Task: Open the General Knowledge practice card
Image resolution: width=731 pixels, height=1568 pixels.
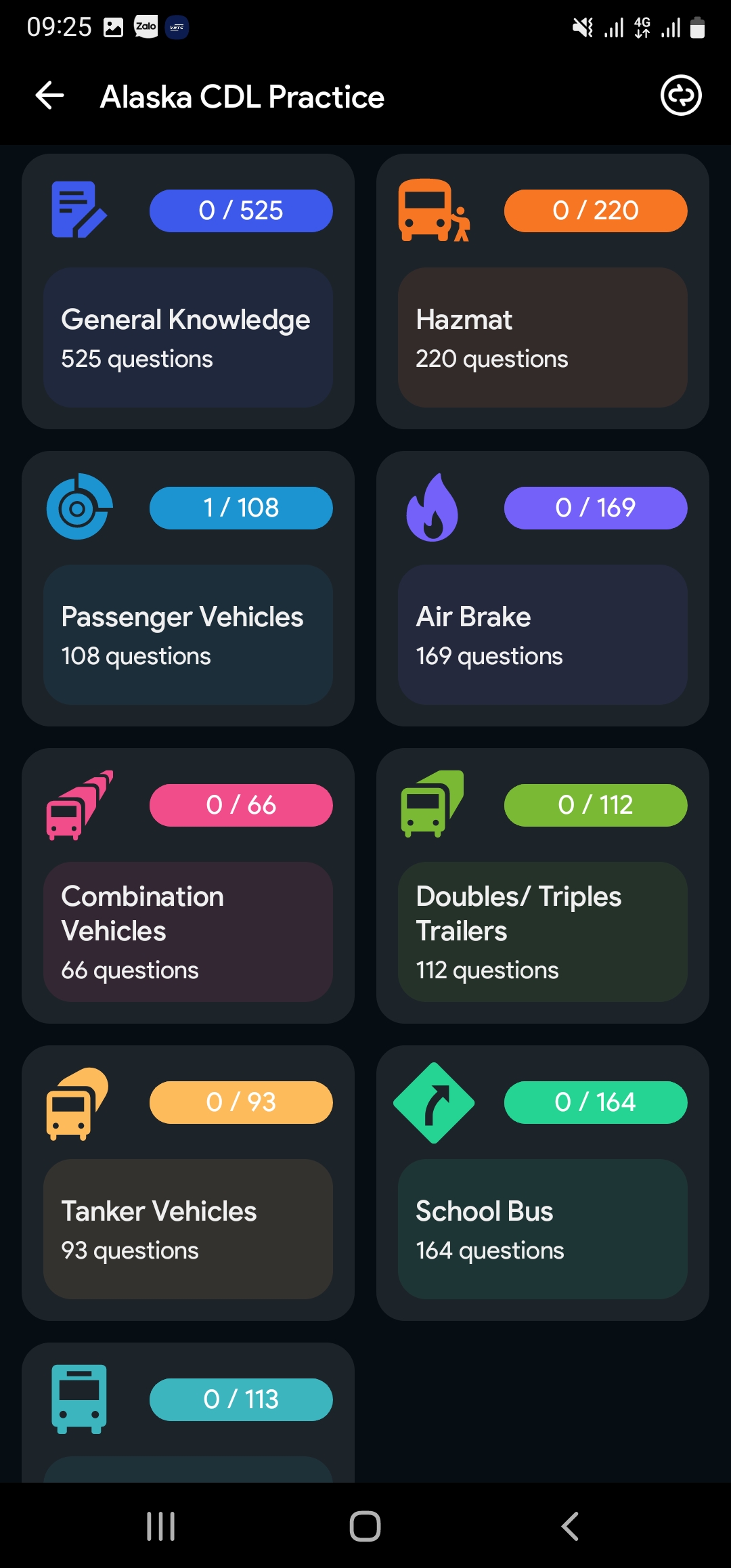Action: tap(188, 291)
